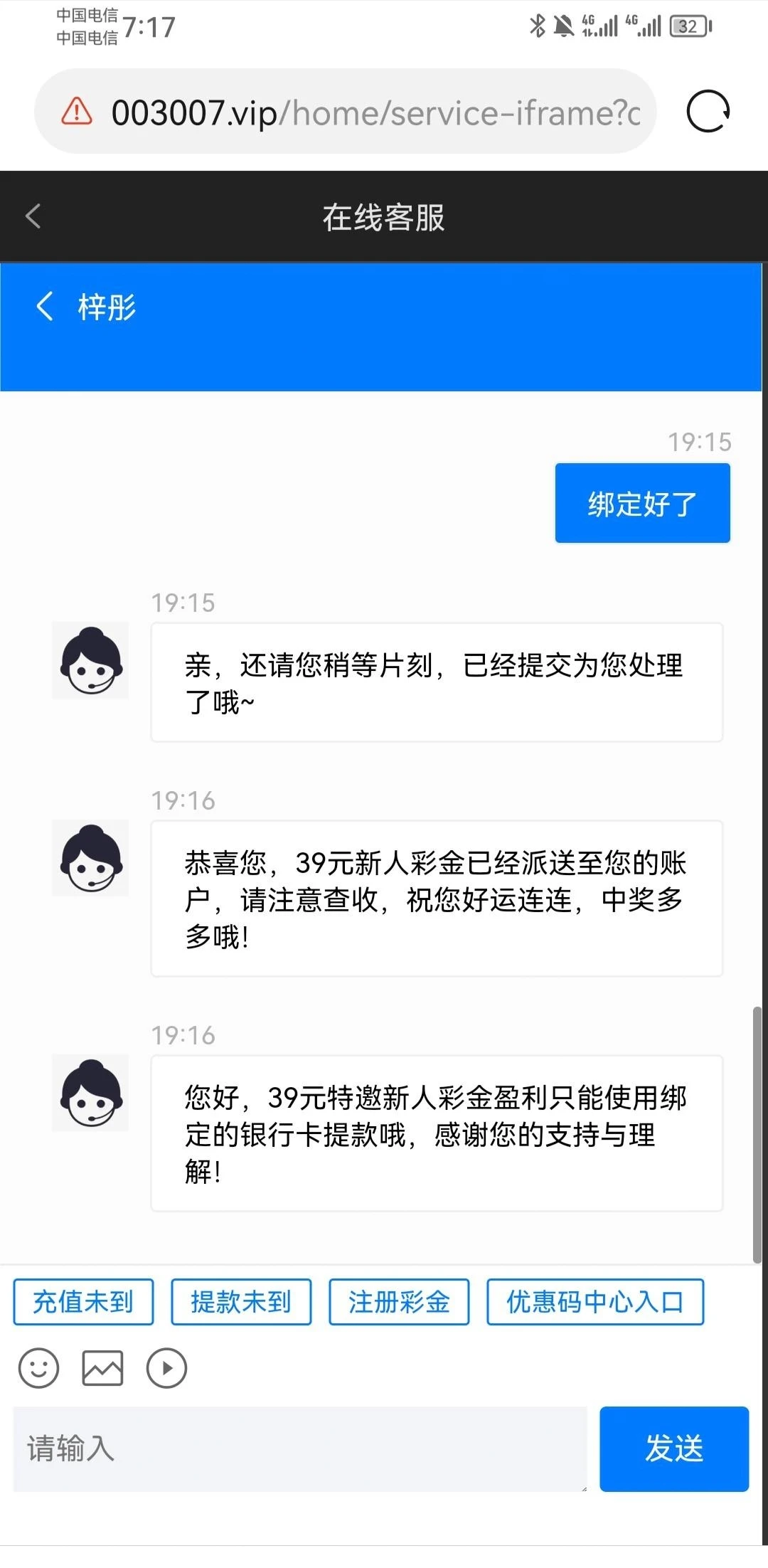Screen dimensions: 768x1568
Task: Attach a video to the chat
Action: click(166, 1368)
